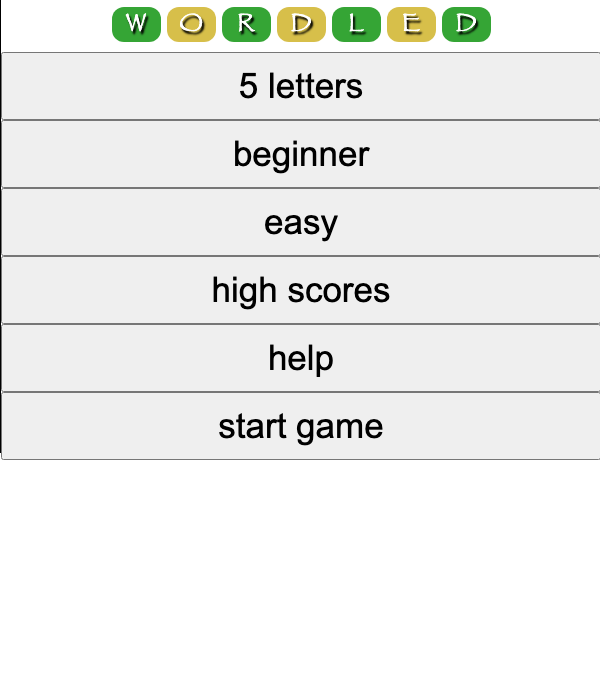View the help instructions
The image size is (600, 700).
tap(300, 358)
